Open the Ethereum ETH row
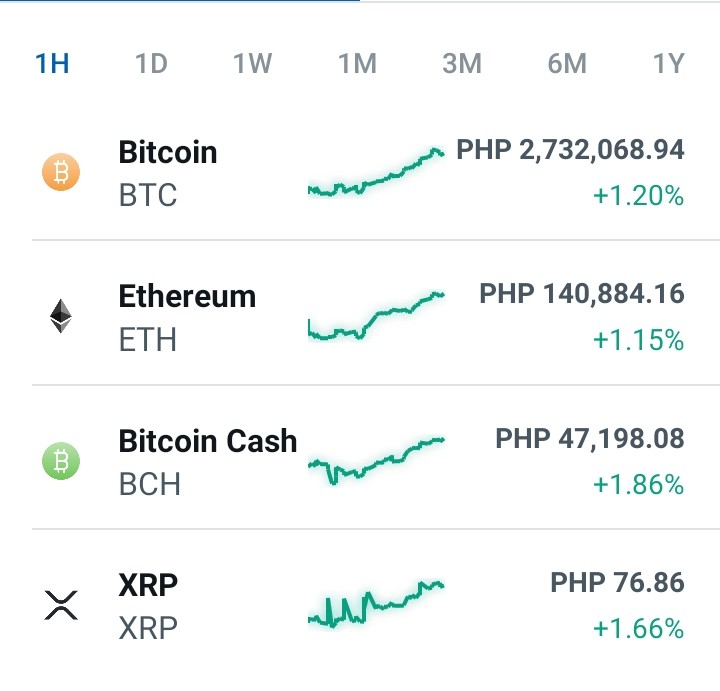 click(363, 317)
